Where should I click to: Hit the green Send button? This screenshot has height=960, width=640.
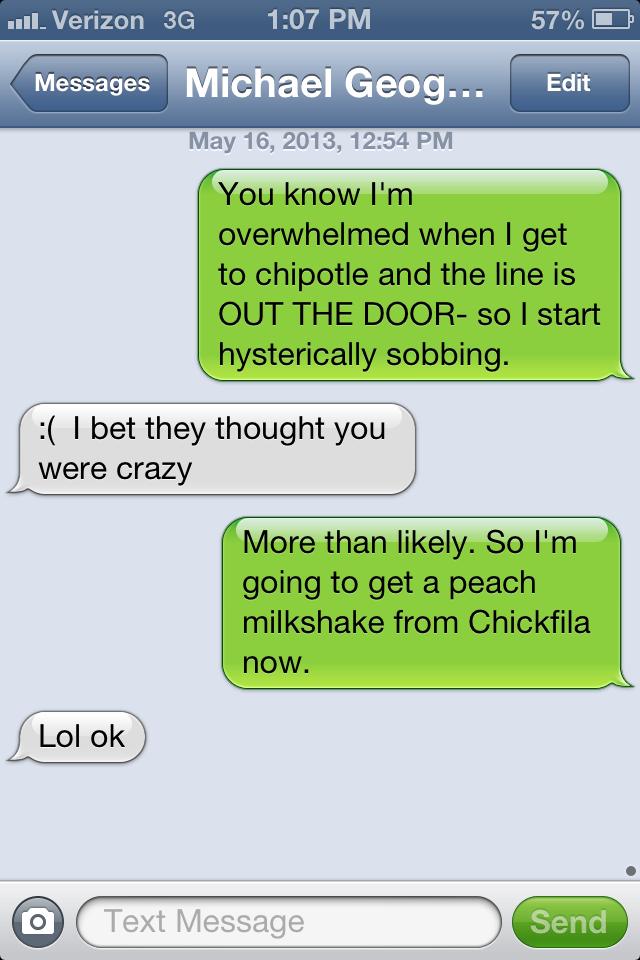click(568, 921)
